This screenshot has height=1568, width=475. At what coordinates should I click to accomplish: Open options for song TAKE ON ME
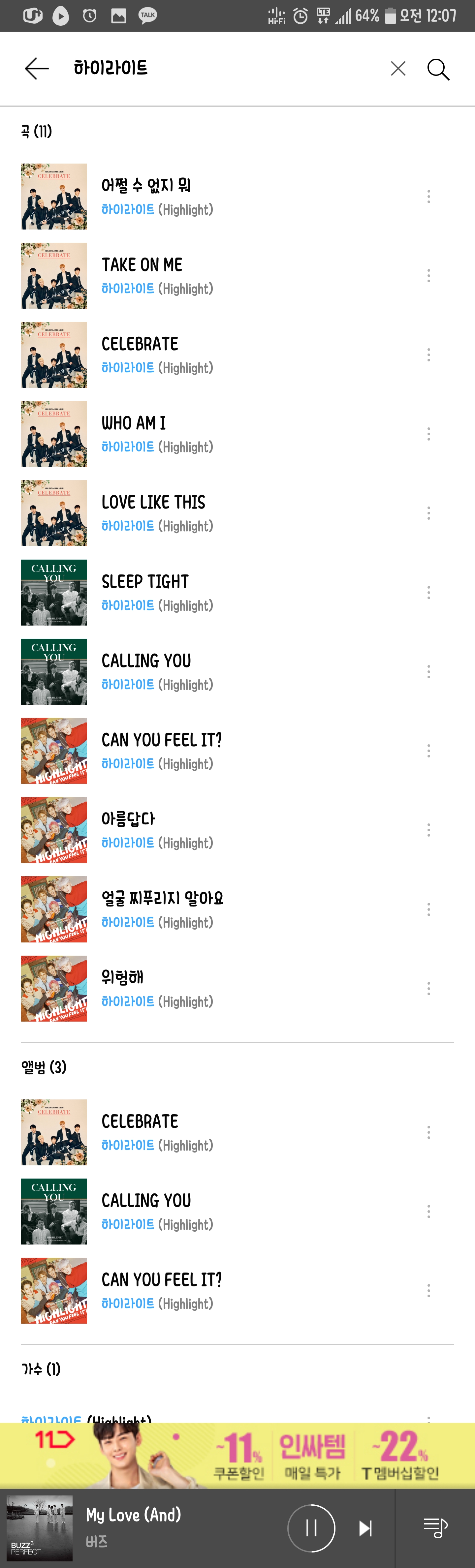429,276
